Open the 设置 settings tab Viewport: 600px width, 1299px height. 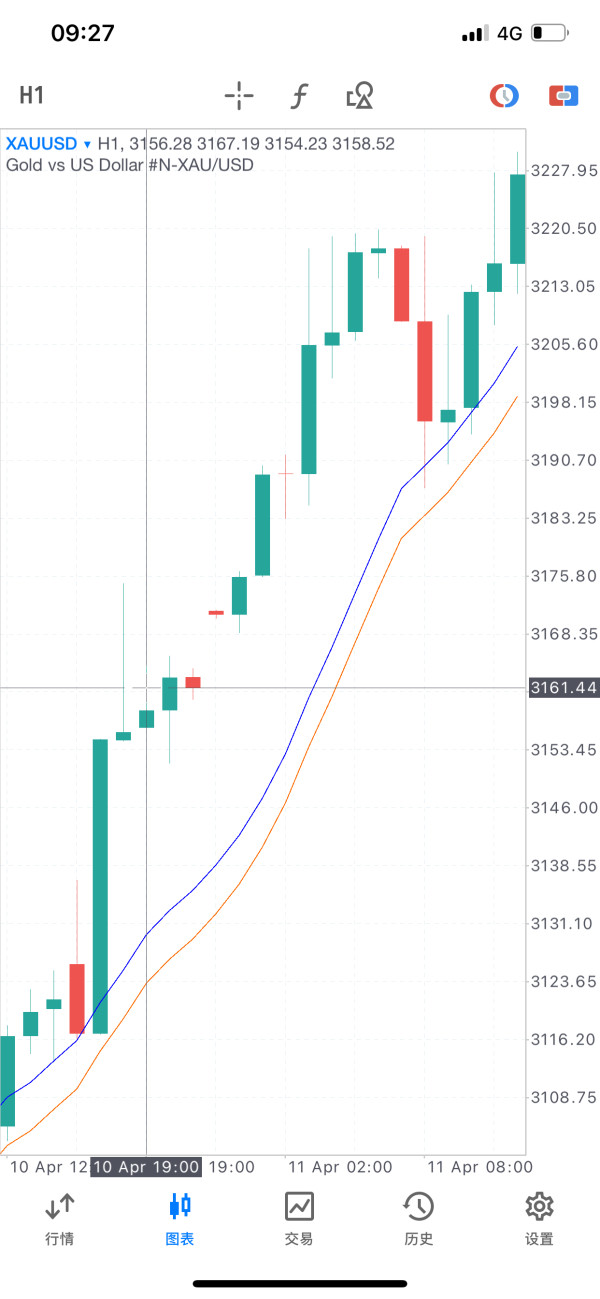539,1218
